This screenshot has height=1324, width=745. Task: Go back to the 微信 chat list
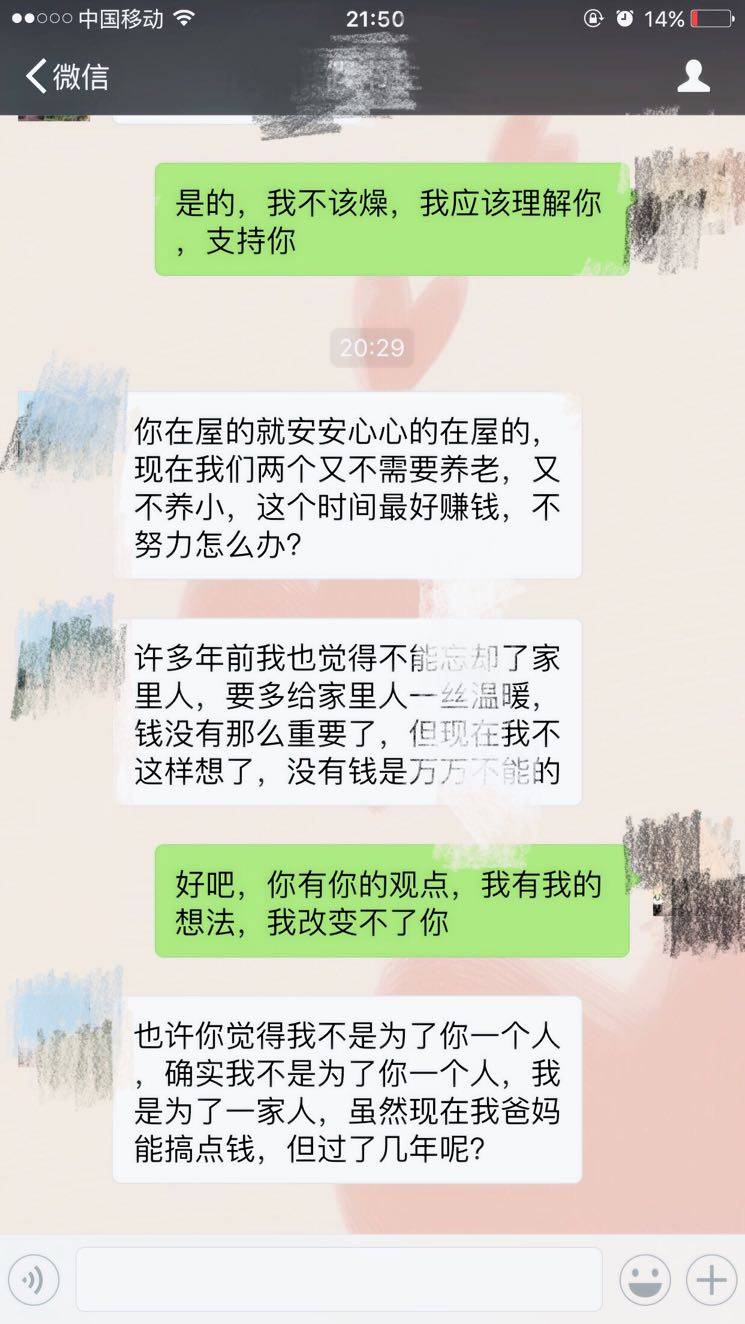(x=66, y=76)
